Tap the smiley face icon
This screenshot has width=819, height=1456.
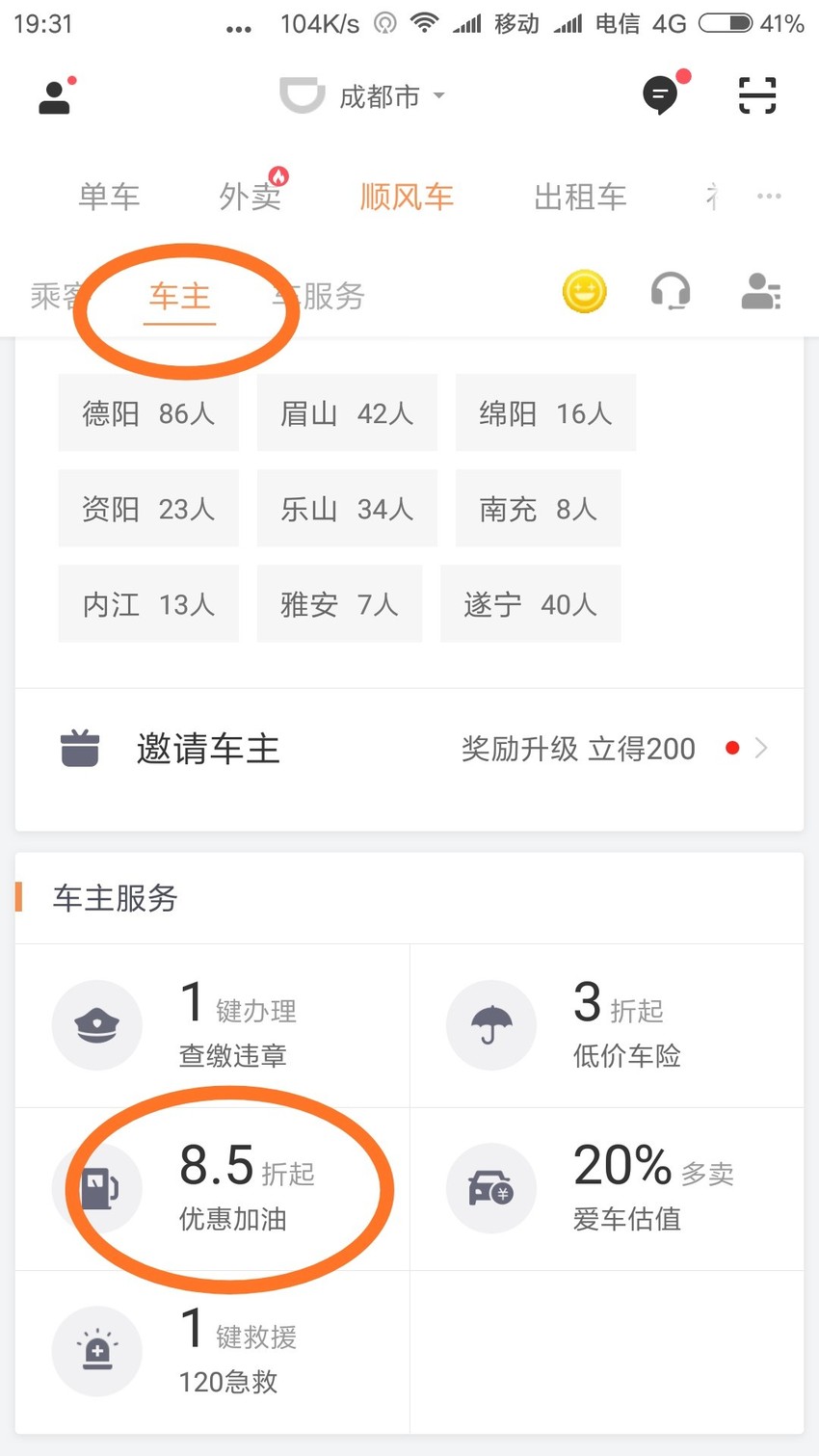585,292
